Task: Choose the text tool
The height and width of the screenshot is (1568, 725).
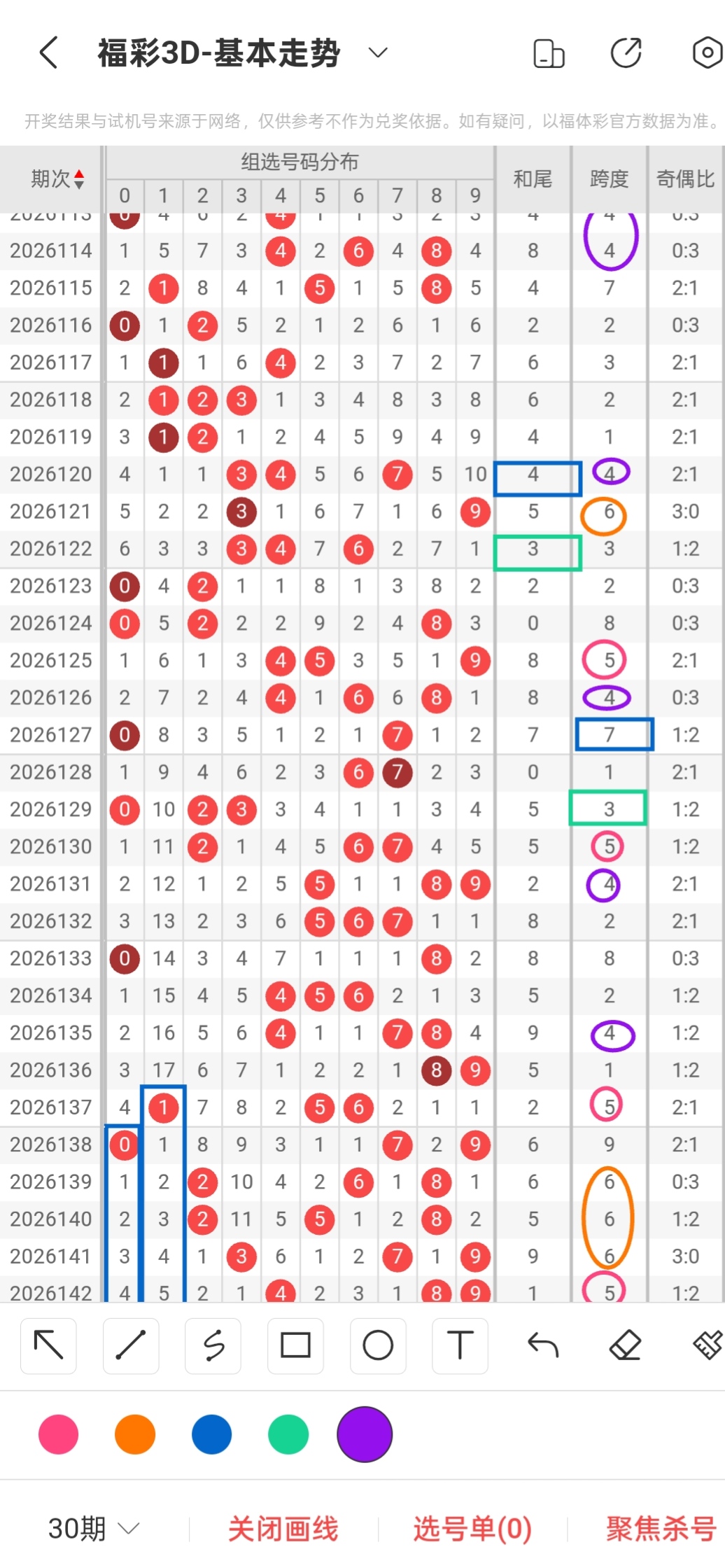Action: point(460,1345)
